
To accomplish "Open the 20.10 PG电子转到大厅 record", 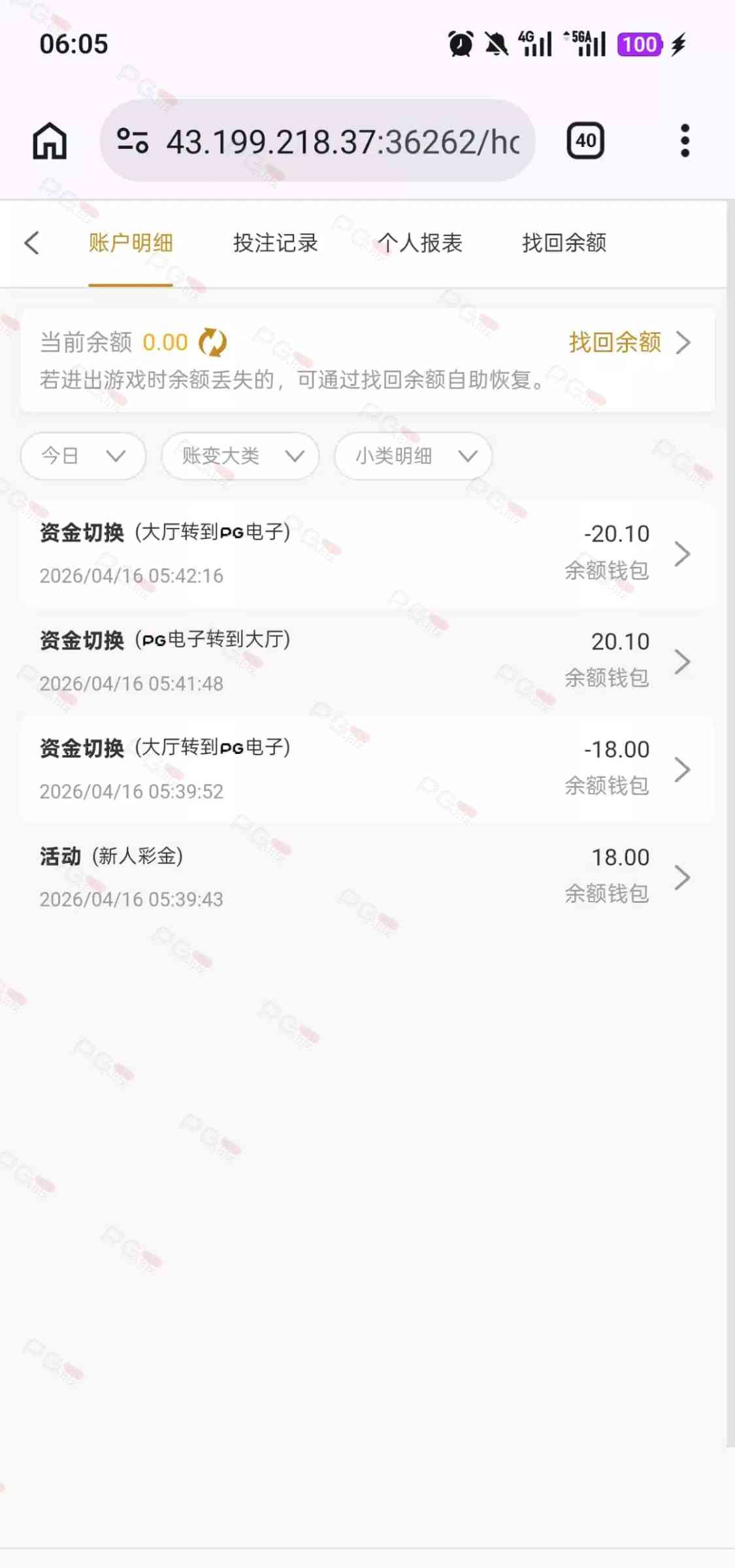I will [x=366, y=662].
